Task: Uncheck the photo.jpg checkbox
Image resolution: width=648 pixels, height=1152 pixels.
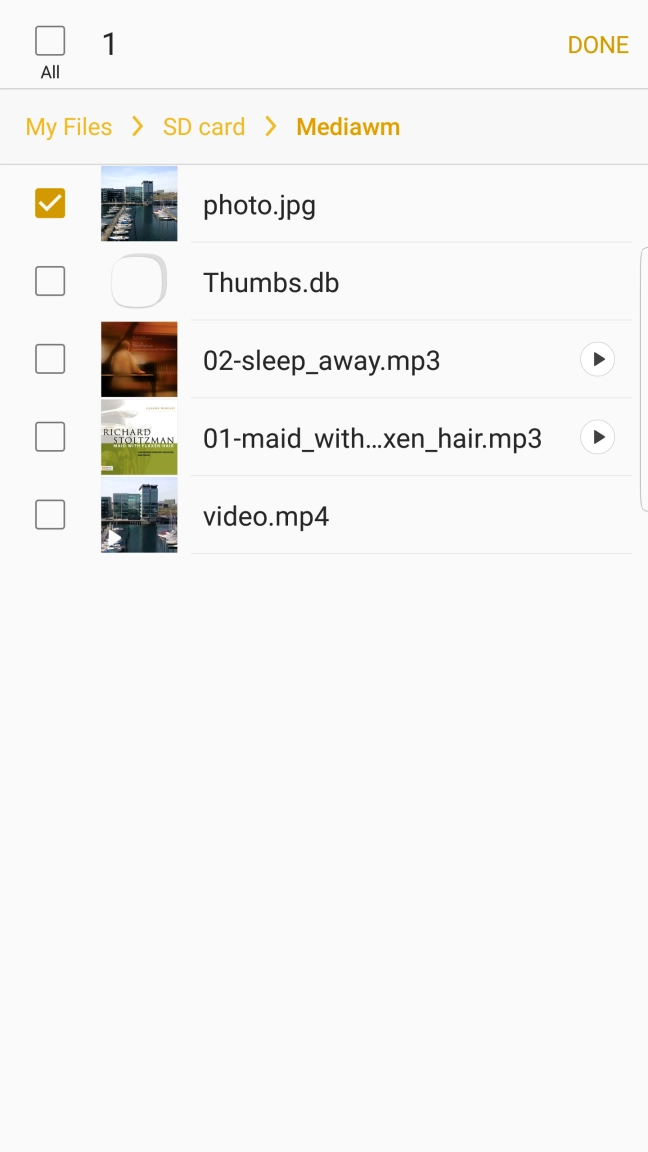Action: pos(50,204)
